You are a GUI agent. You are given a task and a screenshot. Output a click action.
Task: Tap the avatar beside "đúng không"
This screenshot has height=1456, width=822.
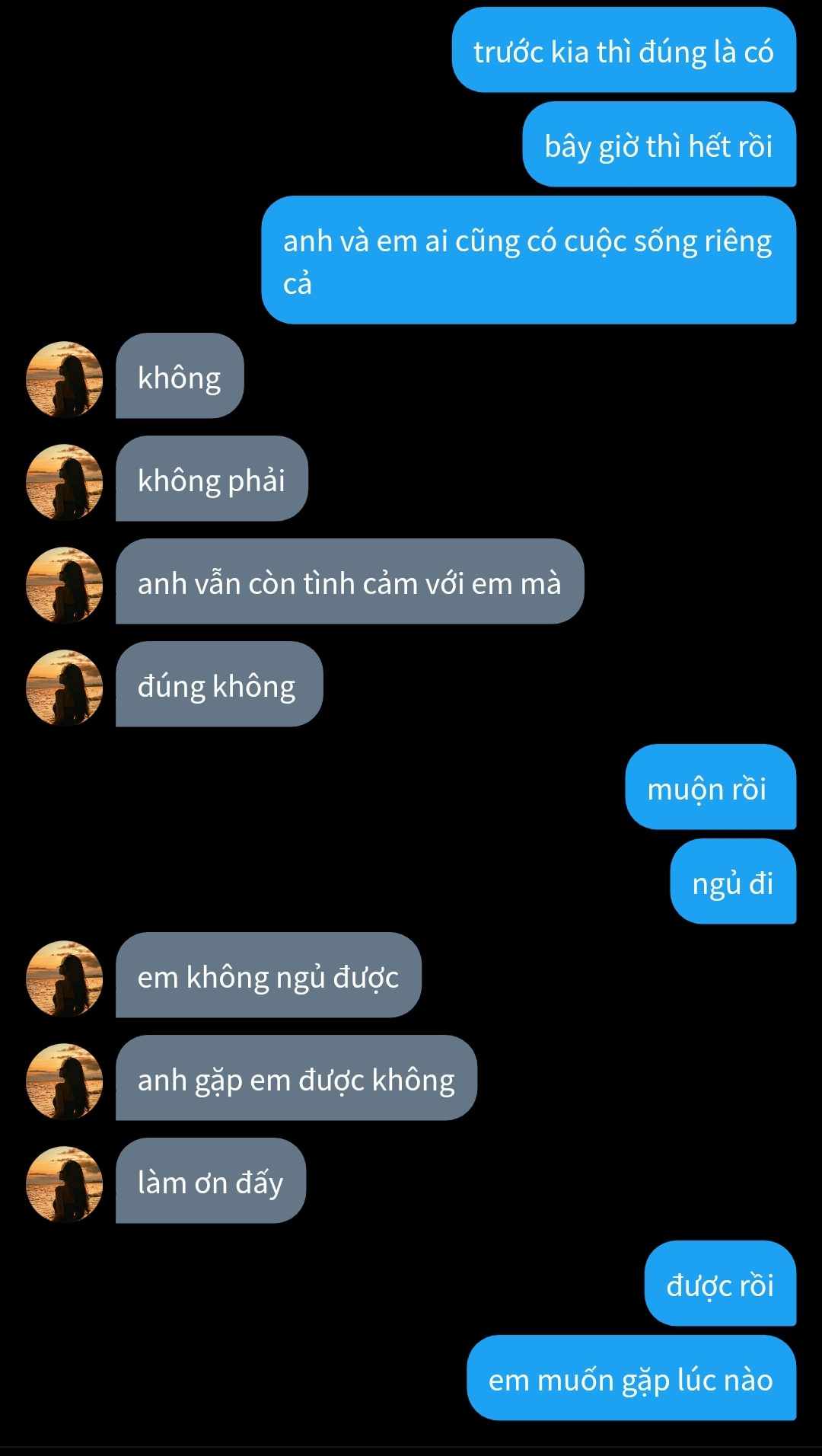[x=64, y=688]
